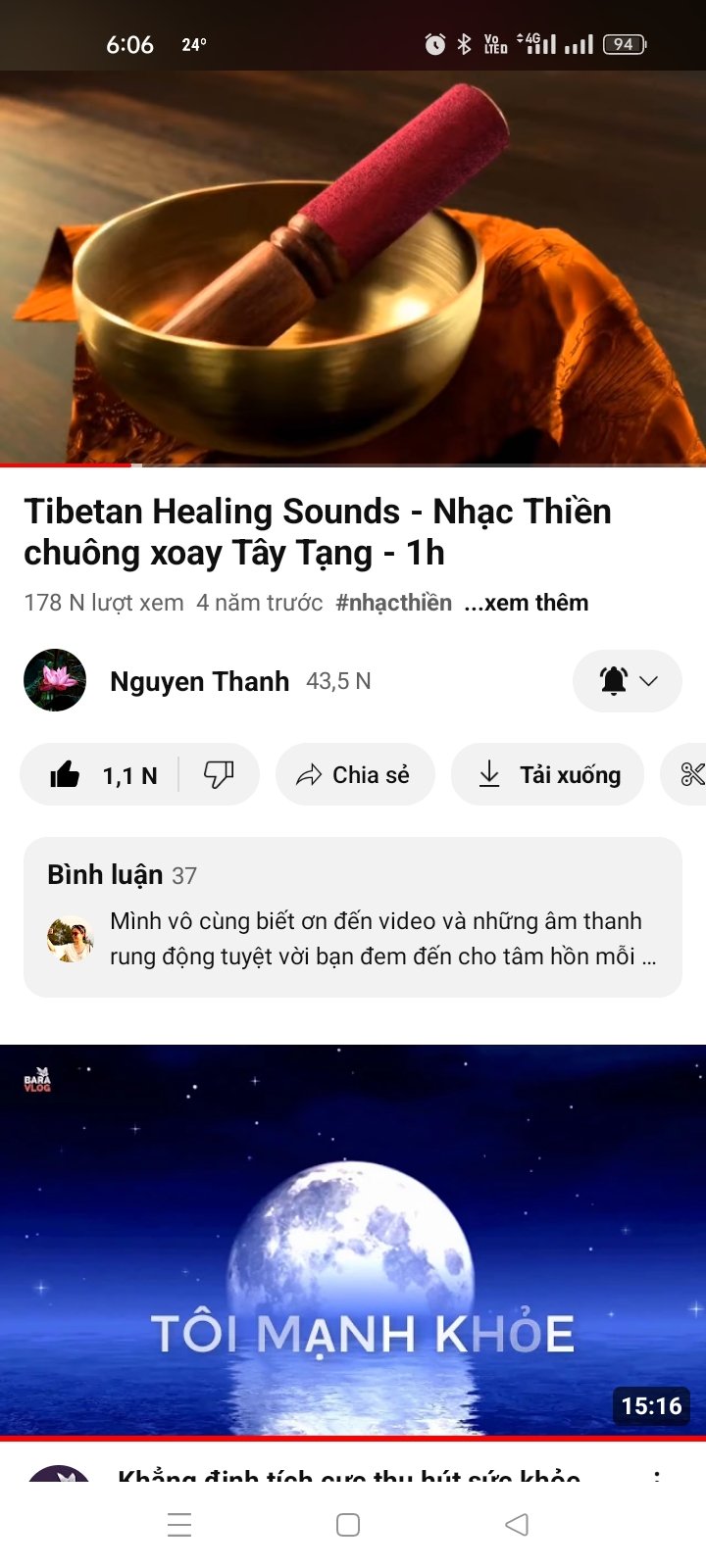Open the #nhạcthiền hashtag link
Image resolution: width=706 pixels, height=1568 pixels.
(x=393, y=603)
